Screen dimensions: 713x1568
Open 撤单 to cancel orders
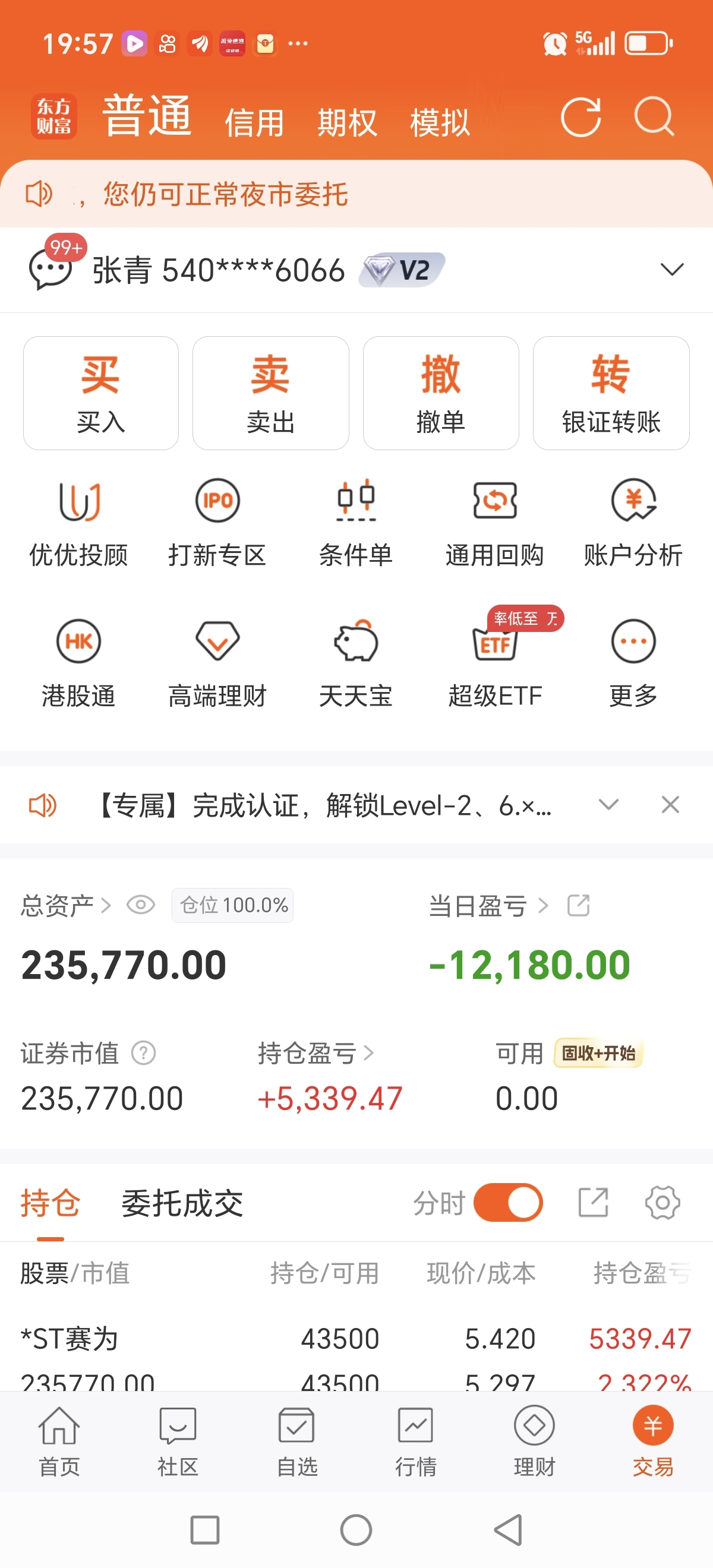click(441, 393)
